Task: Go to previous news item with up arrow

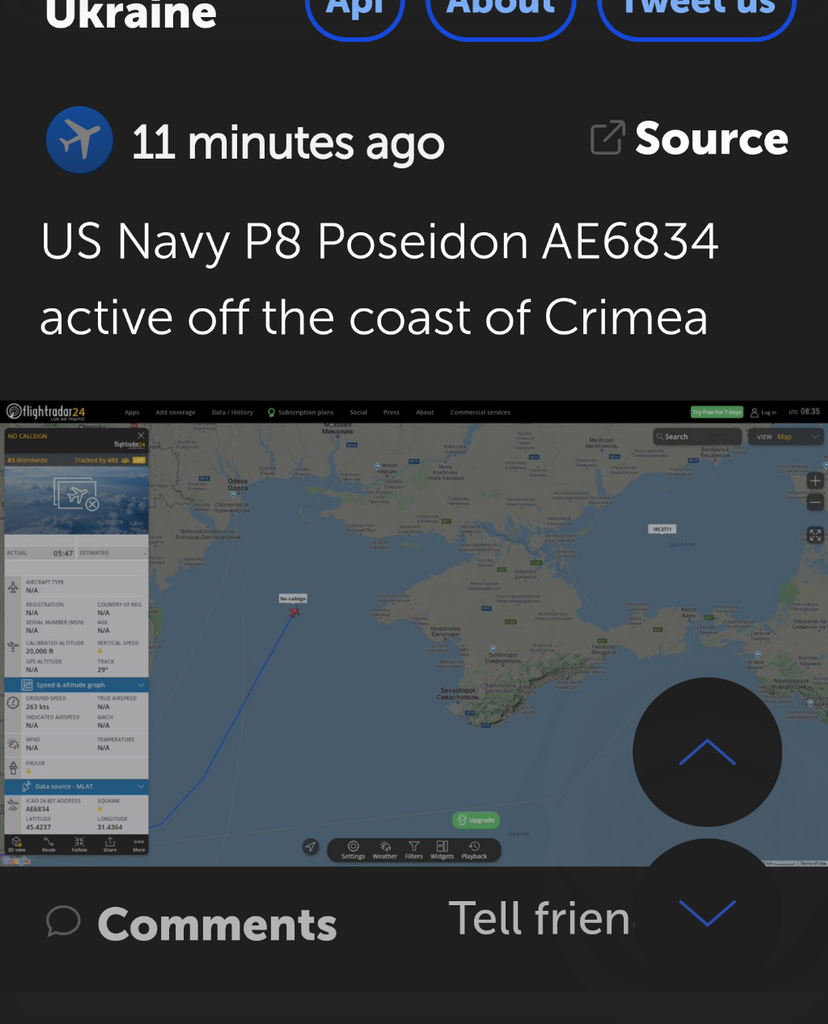Action: pyautogui.click(x=708, y=752)
